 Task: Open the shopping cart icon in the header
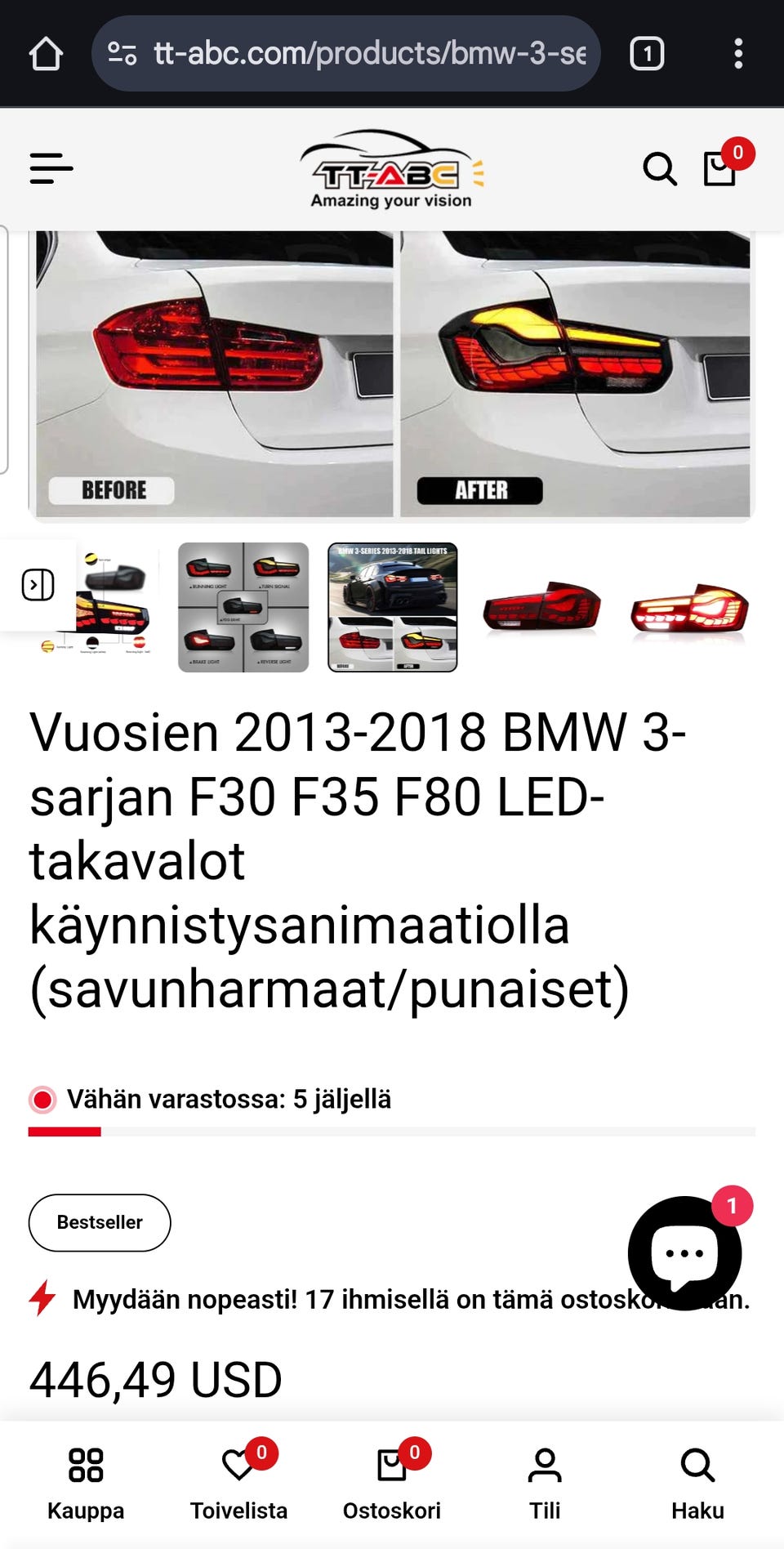(719, 170)
